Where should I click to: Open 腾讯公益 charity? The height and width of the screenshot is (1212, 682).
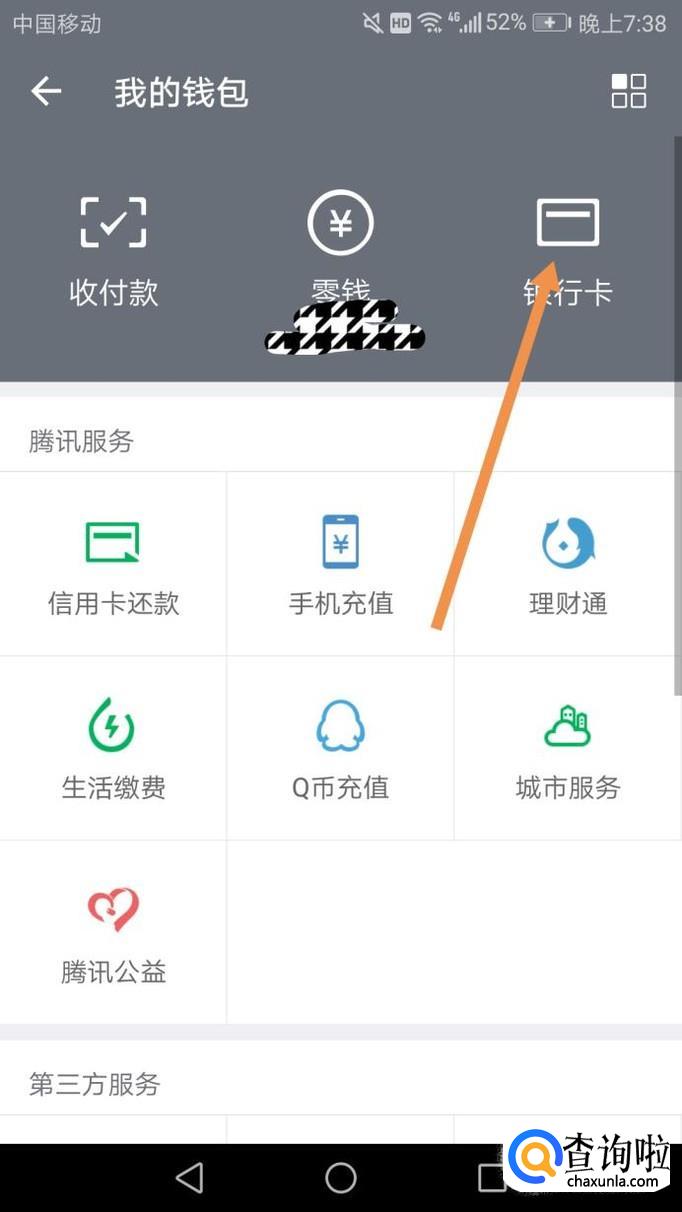pyautogui.click(x=113, y=932)
